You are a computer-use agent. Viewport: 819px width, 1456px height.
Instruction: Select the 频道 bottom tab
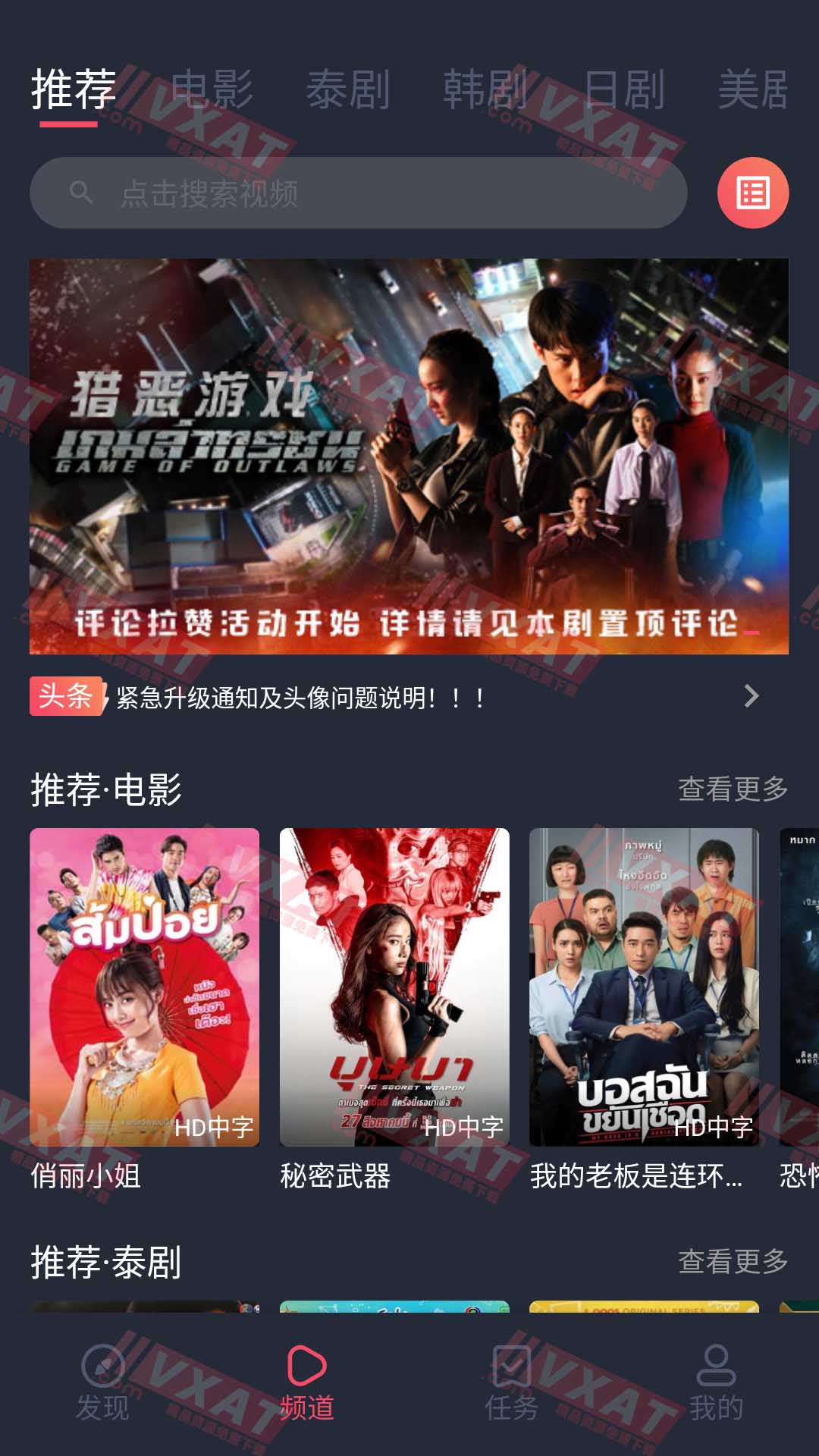tap(307, 1383)
